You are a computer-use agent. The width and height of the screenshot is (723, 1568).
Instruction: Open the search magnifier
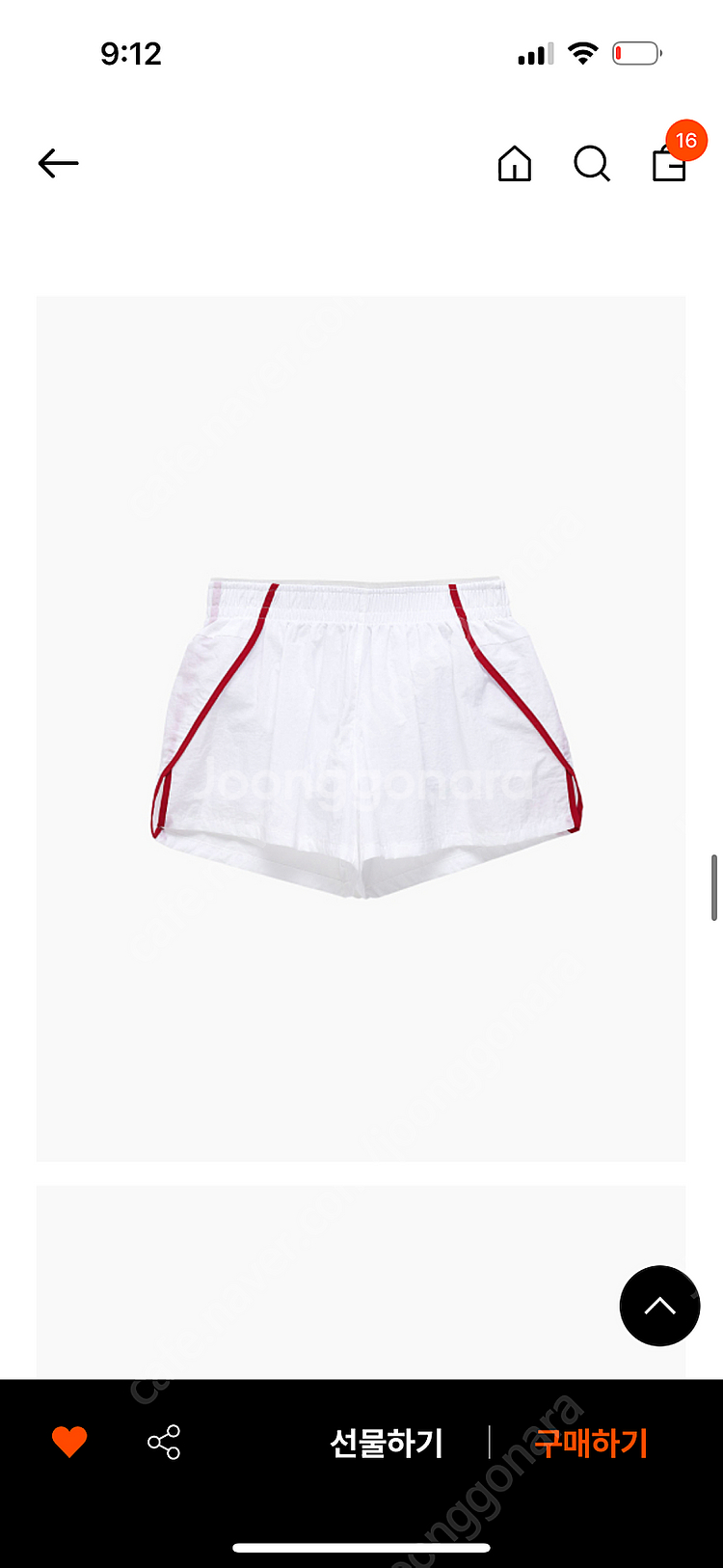point(592,164)
